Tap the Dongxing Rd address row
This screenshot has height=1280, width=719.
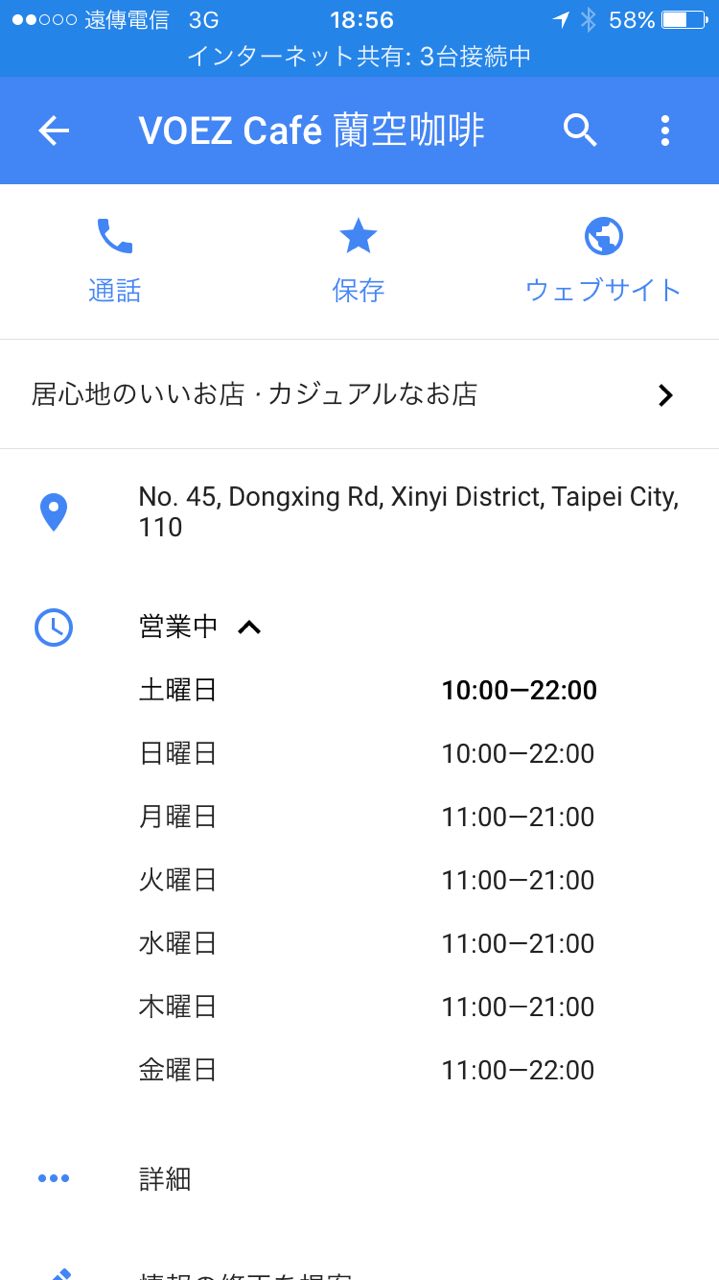408,512
